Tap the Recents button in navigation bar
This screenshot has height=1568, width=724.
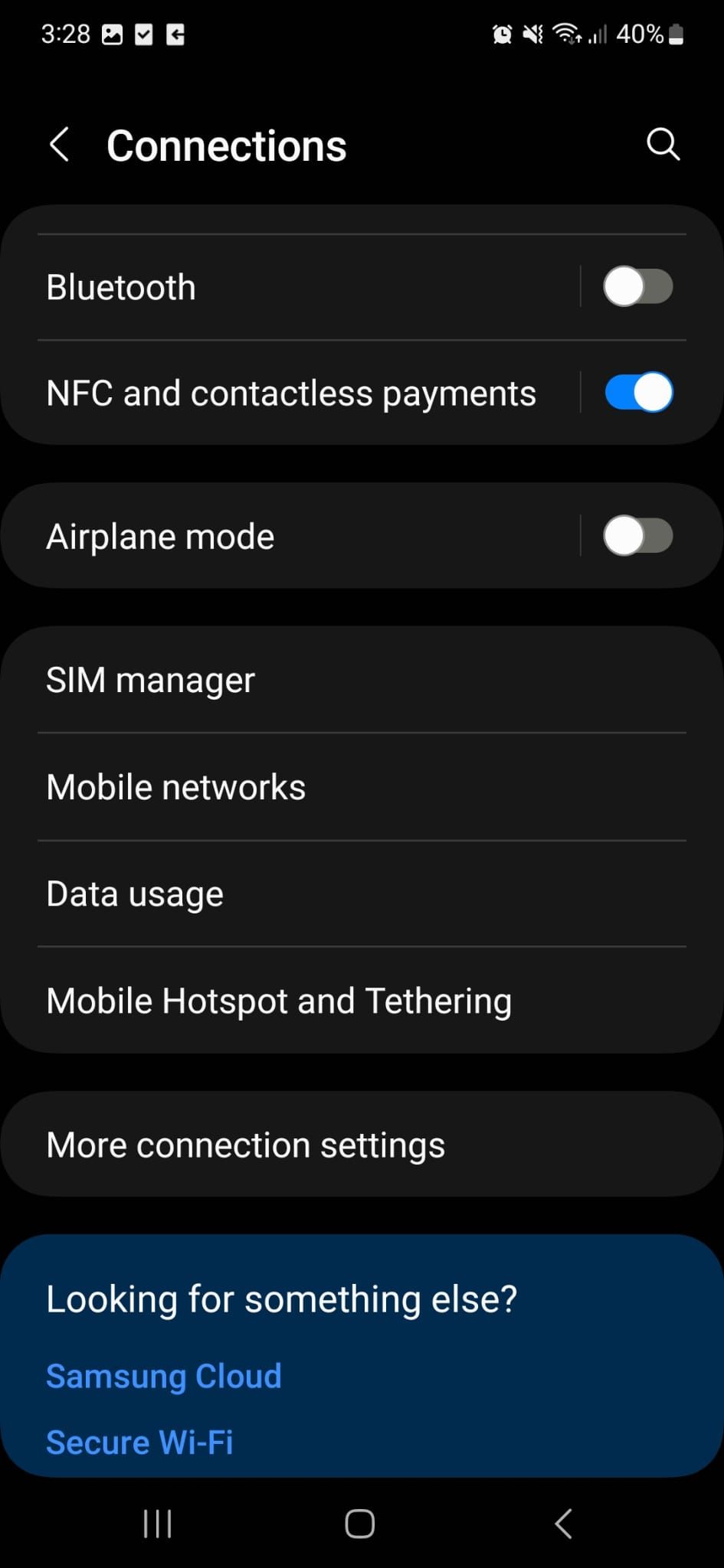[x=156, y=1524]
